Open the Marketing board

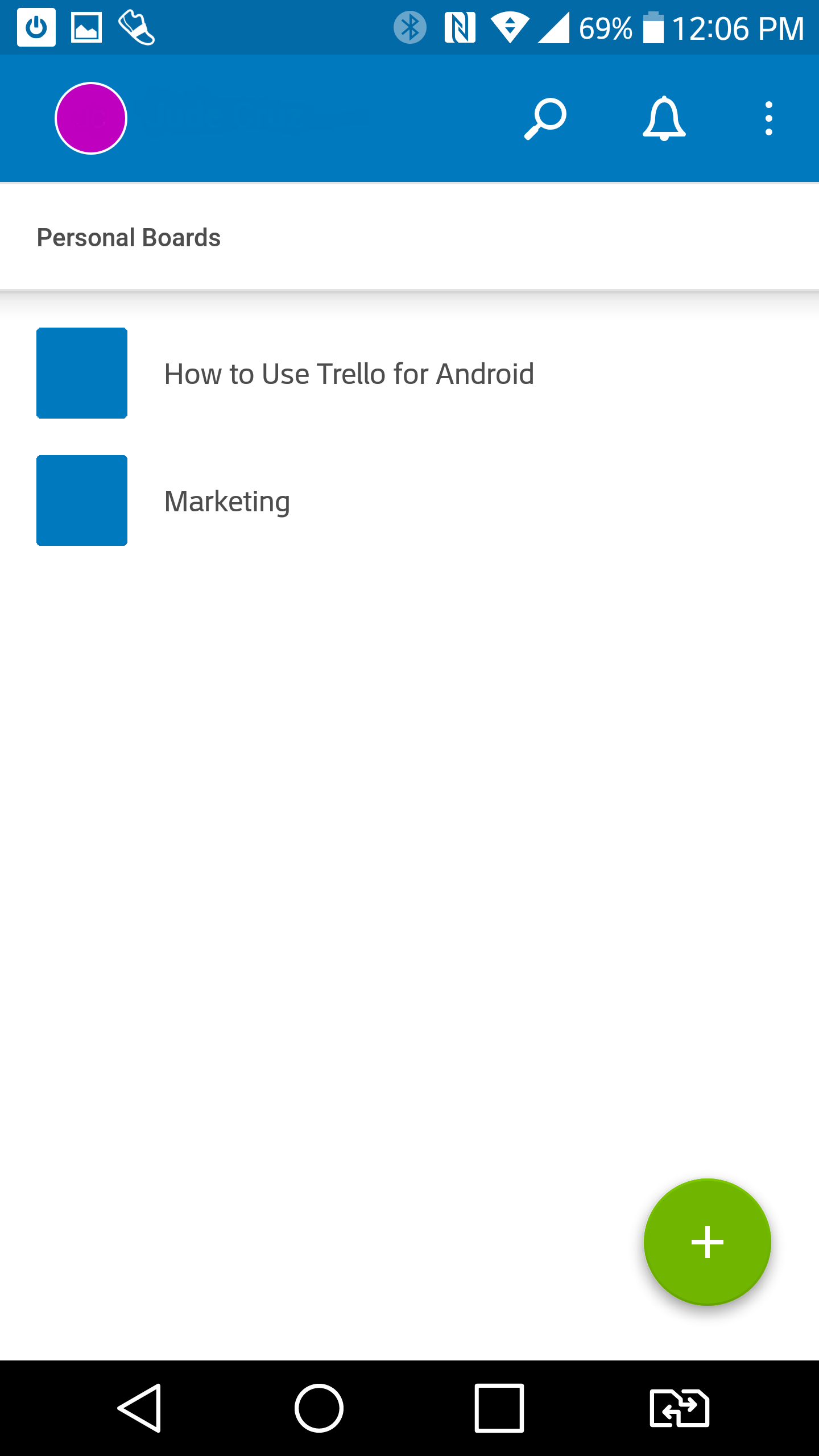pyautogui.click(x=227, y=501)
